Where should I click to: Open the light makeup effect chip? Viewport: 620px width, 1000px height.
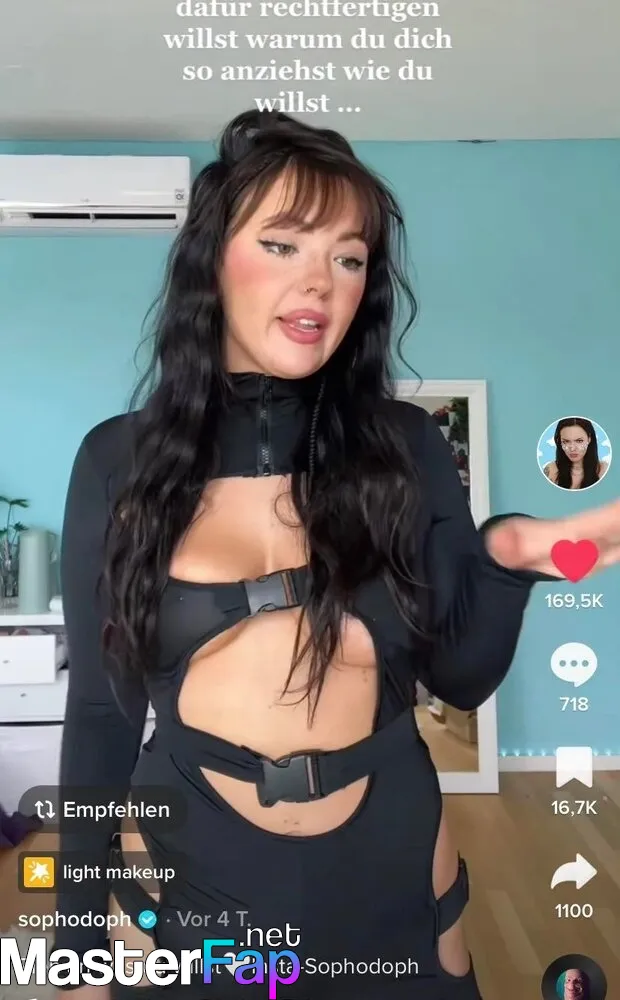pyautogui.click(x=100, y=872)
